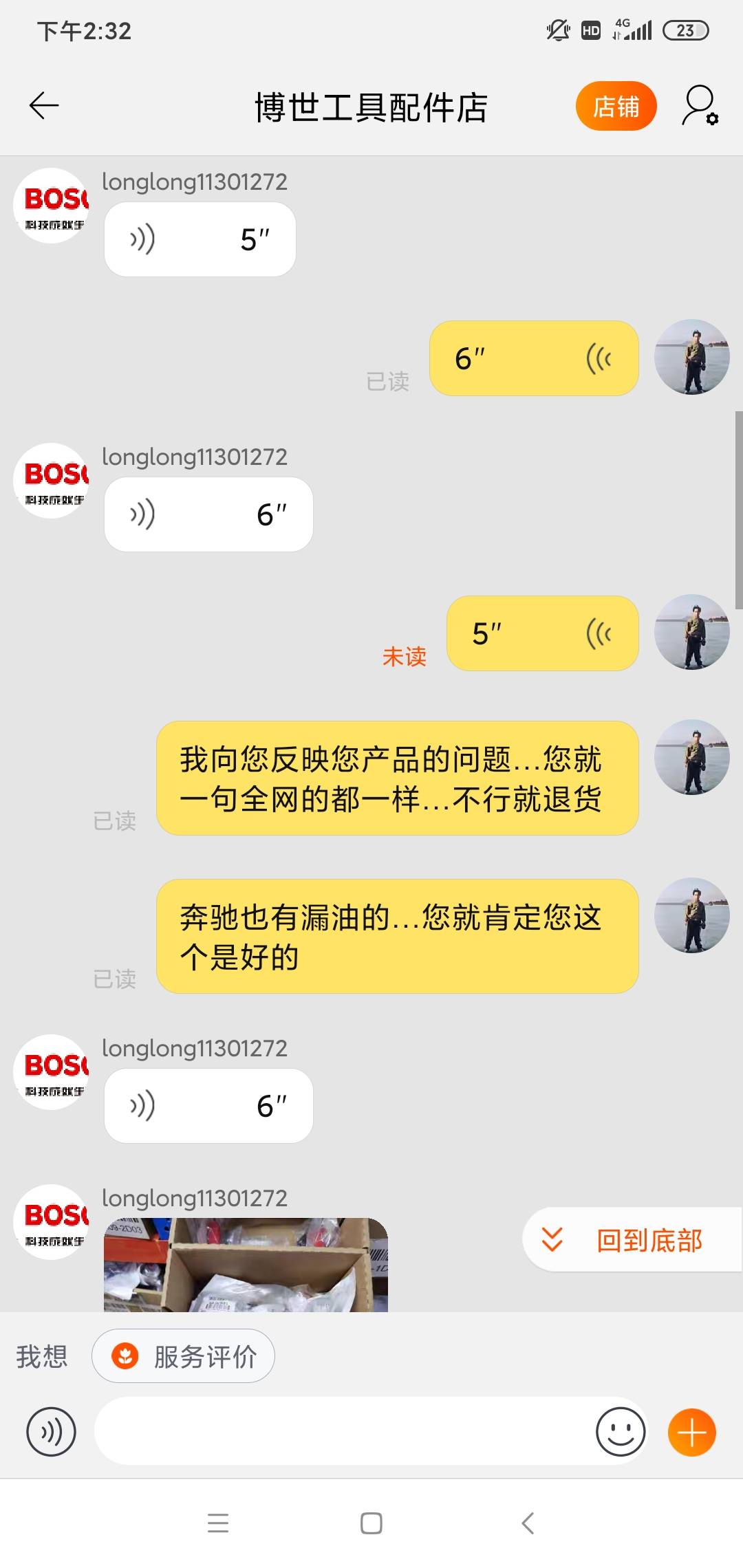Tap the system home button
The width and height of the screenshot is (743, 1568).
point(371,1523)
